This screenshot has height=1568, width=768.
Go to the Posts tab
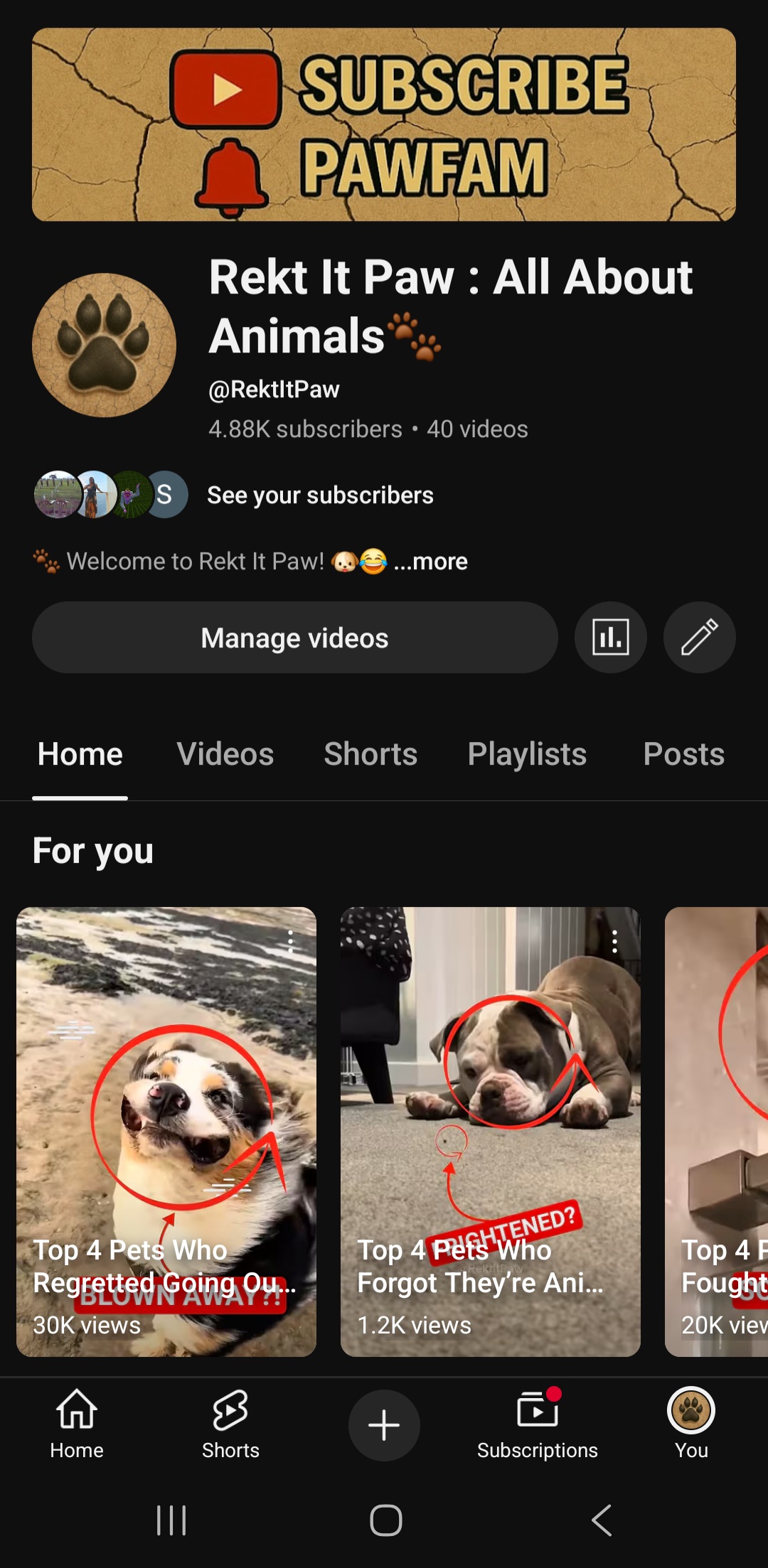pyautogui.click(x=683, y=754)
